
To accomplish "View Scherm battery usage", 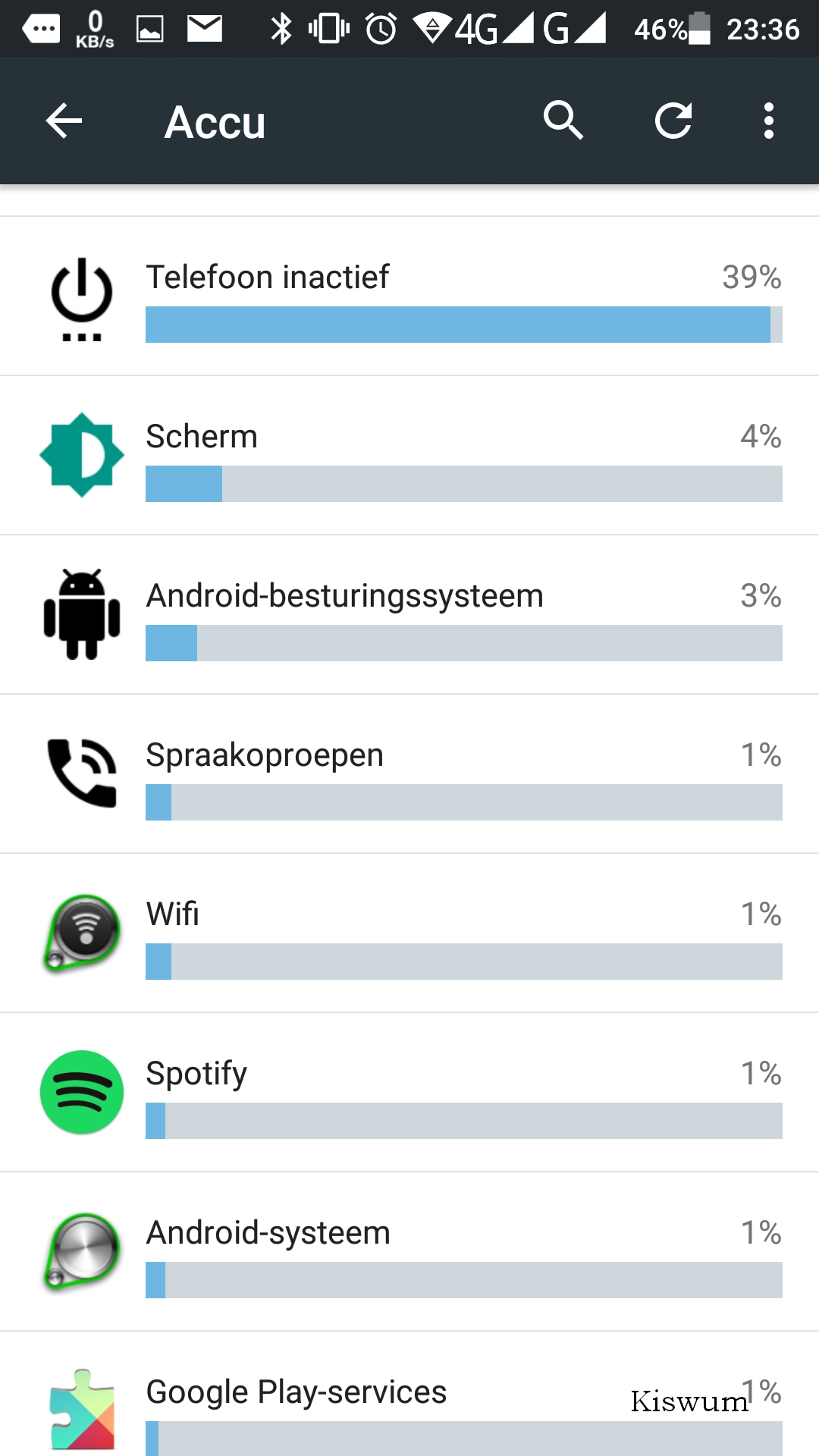I will pos(409,456).
